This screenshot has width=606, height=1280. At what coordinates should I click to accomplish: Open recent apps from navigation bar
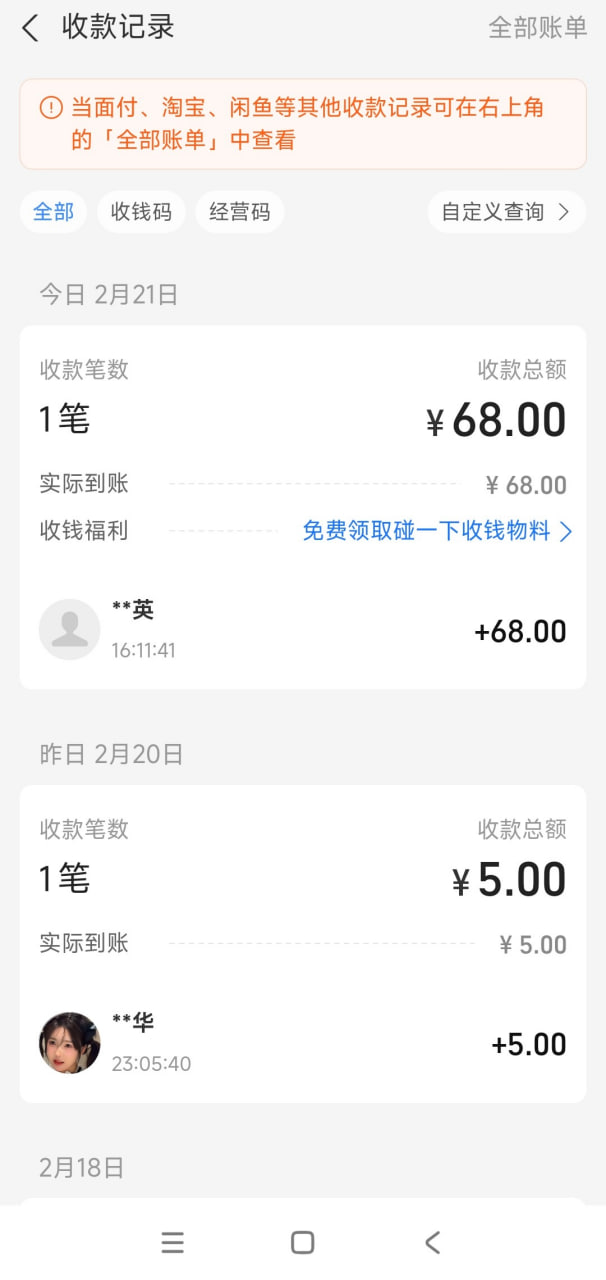coord(172,1242)
